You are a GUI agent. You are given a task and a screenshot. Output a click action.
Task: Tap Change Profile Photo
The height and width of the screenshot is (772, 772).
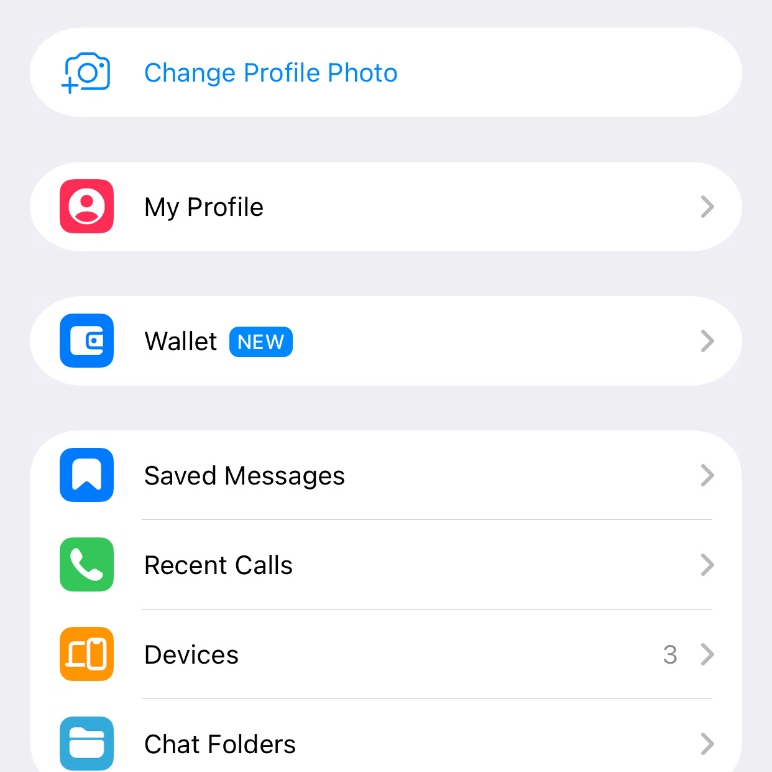point(270,73)
